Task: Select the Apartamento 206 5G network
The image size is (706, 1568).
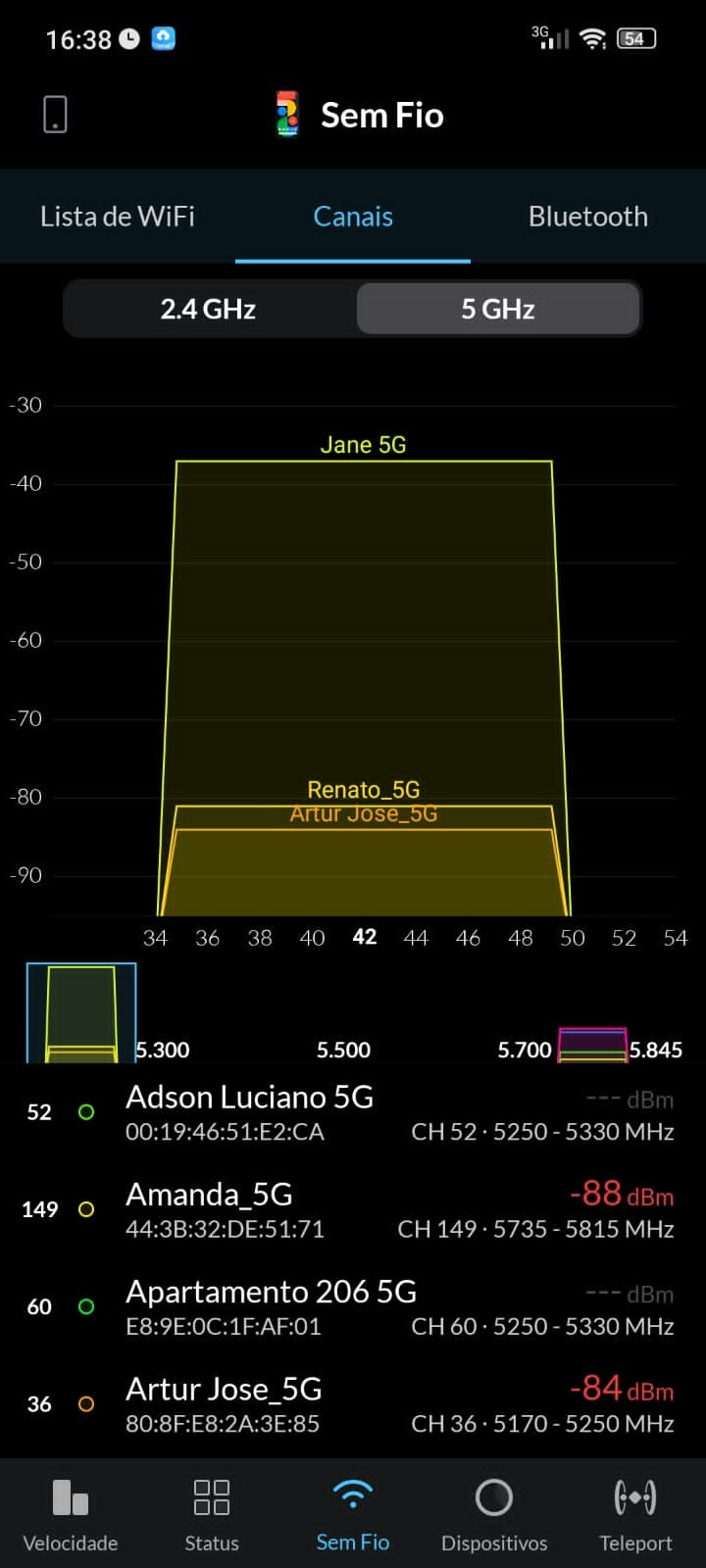Action: 353,1306
